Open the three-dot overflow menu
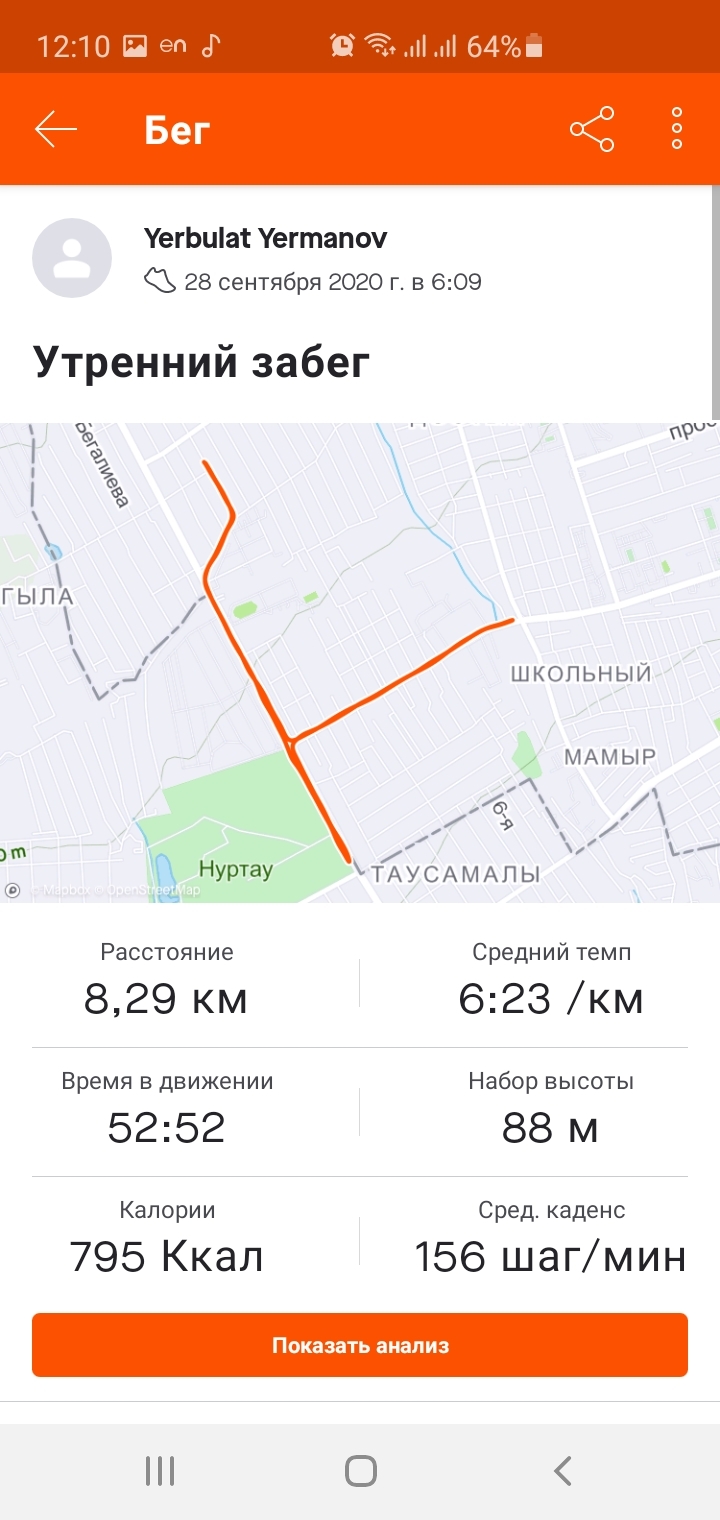 point(677,130)
